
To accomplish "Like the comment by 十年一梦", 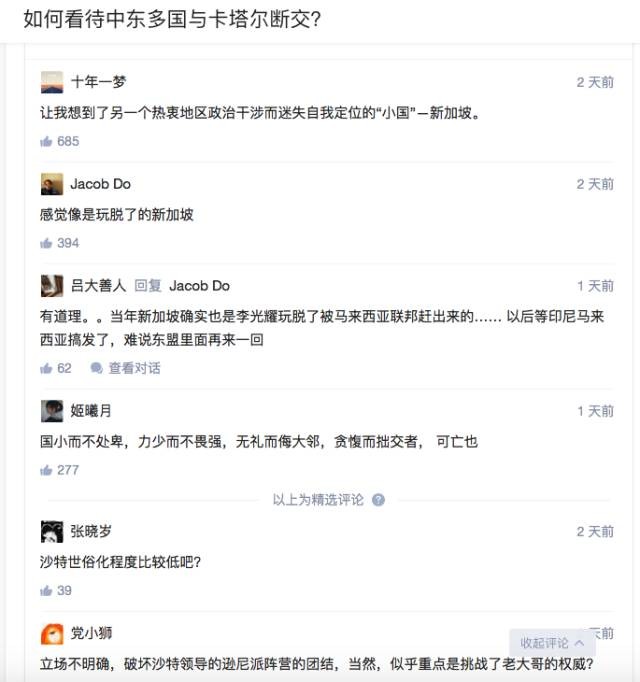I will point(47,141).
